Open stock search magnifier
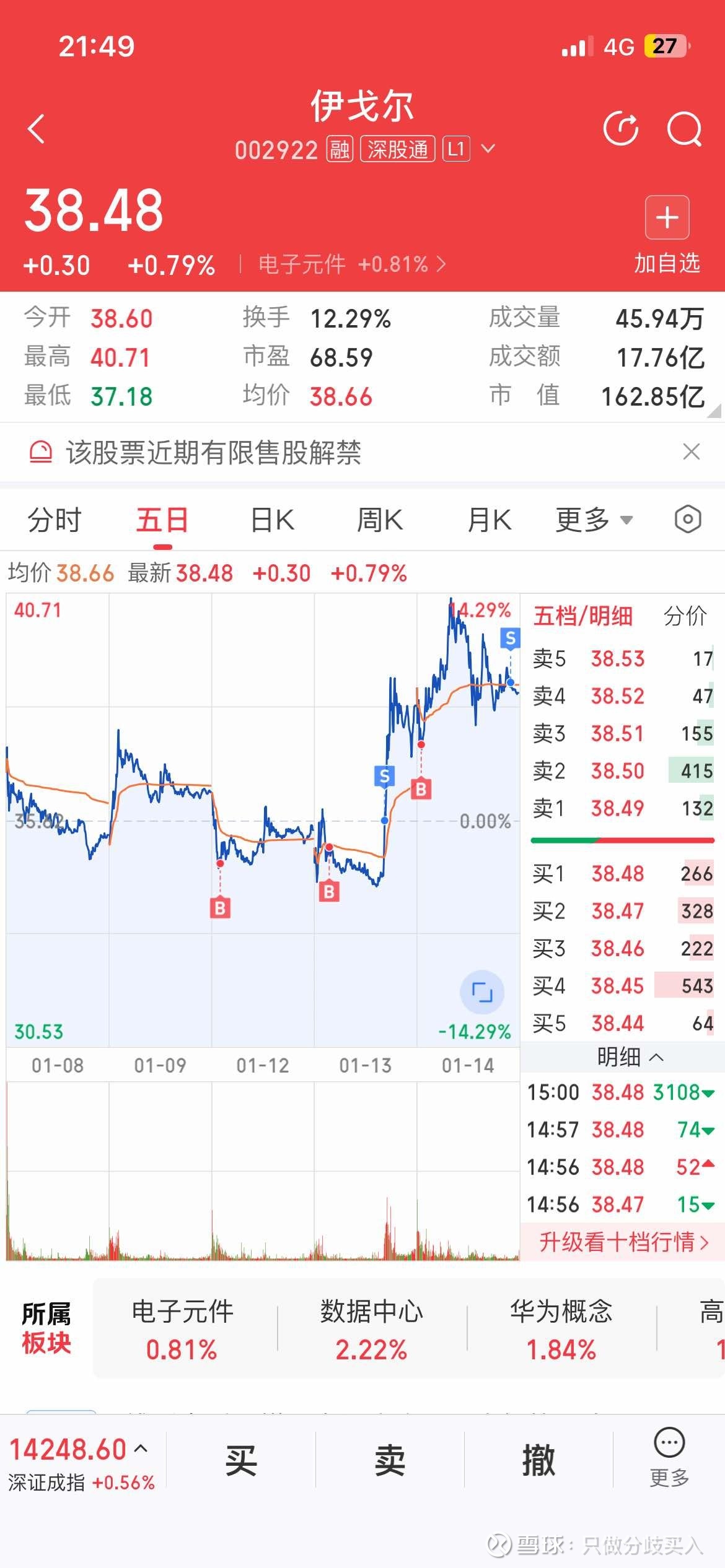This screenshot has height=1568, width=725. tap(683, 129)
